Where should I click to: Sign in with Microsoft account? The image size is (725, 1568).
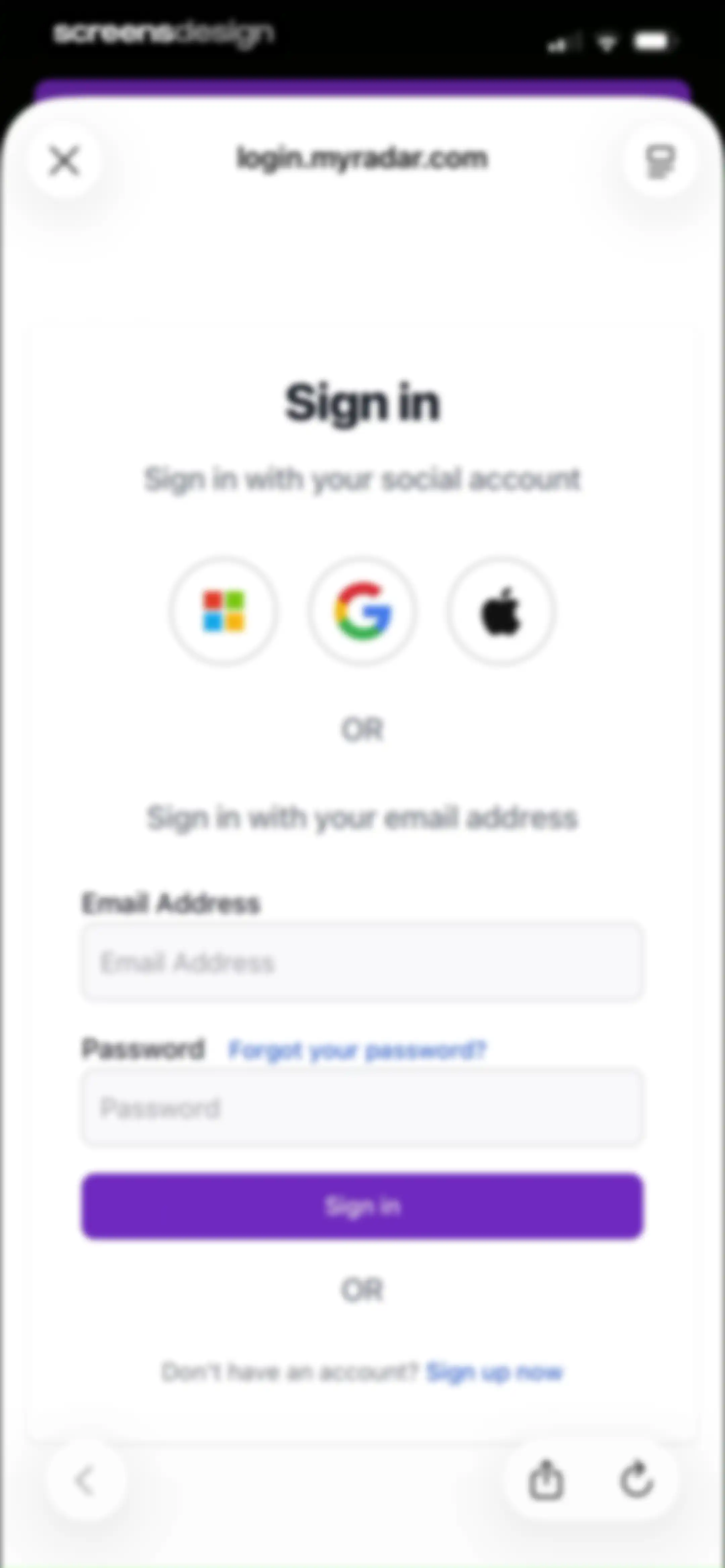tap(224, 610)
